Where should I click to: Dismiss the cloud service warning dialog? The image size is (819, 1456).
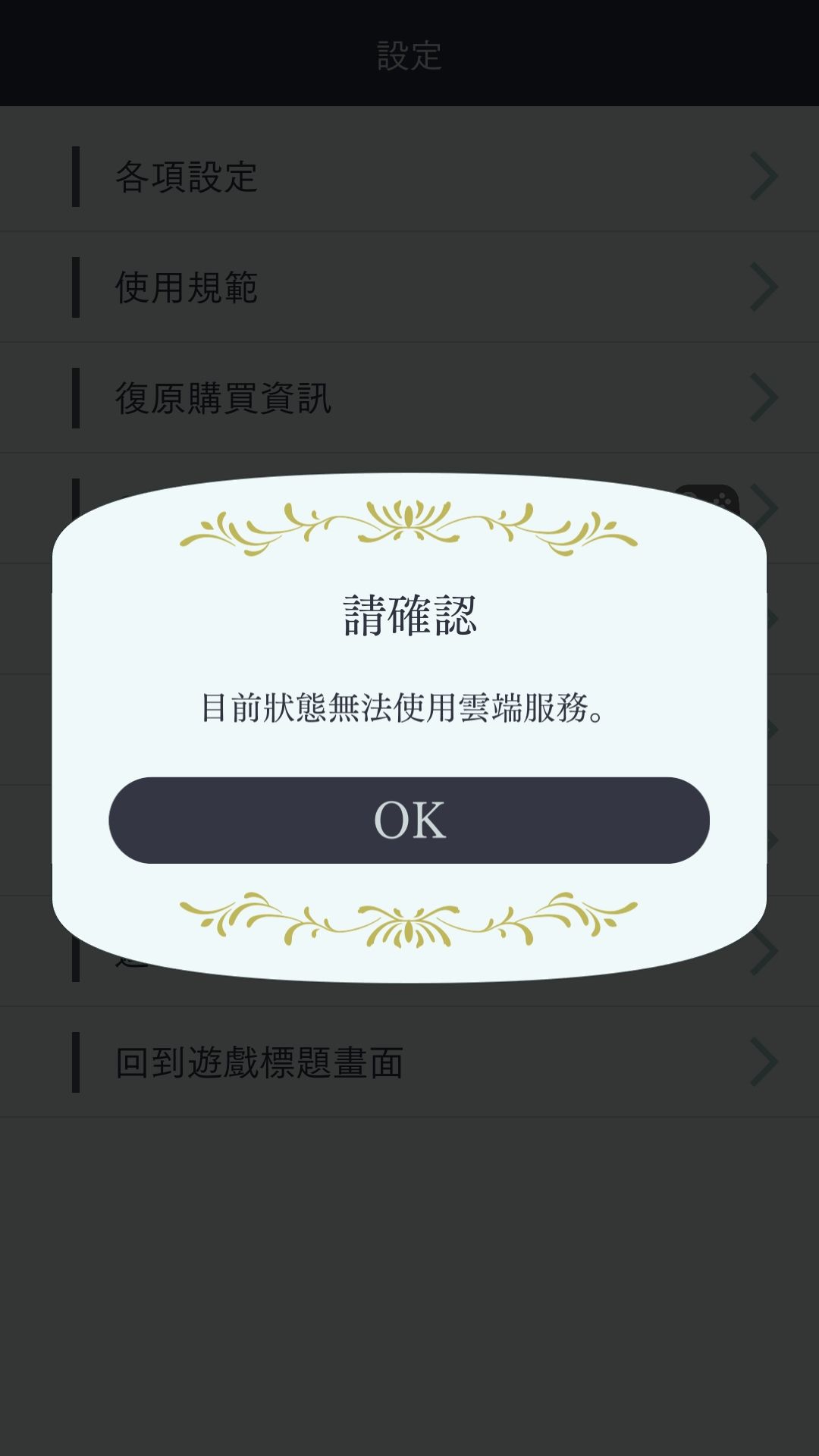pyautogui.click(x=409, y=820)
